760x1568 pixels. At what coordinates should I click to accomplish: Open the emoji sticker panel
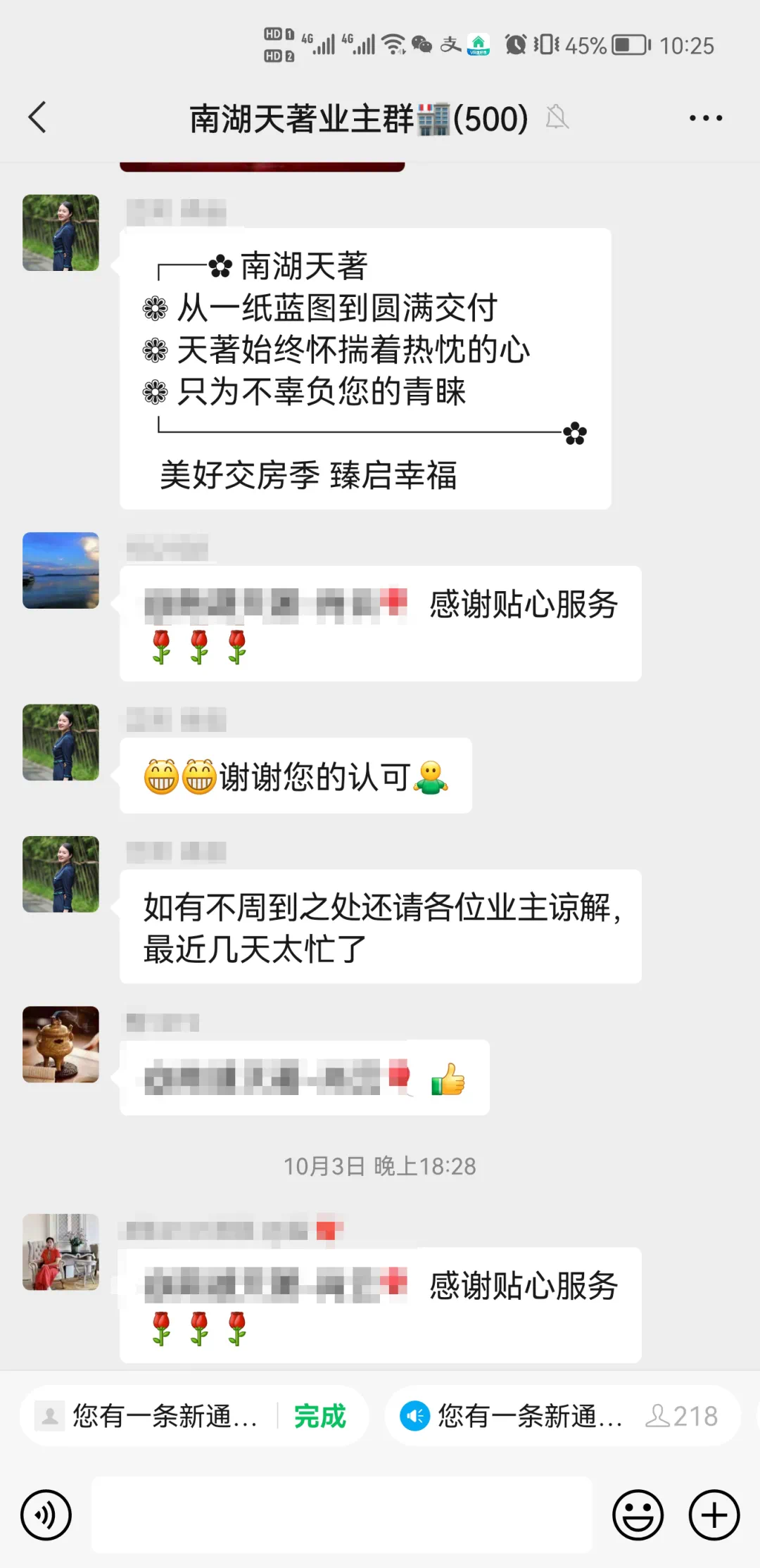(638, 1515)
